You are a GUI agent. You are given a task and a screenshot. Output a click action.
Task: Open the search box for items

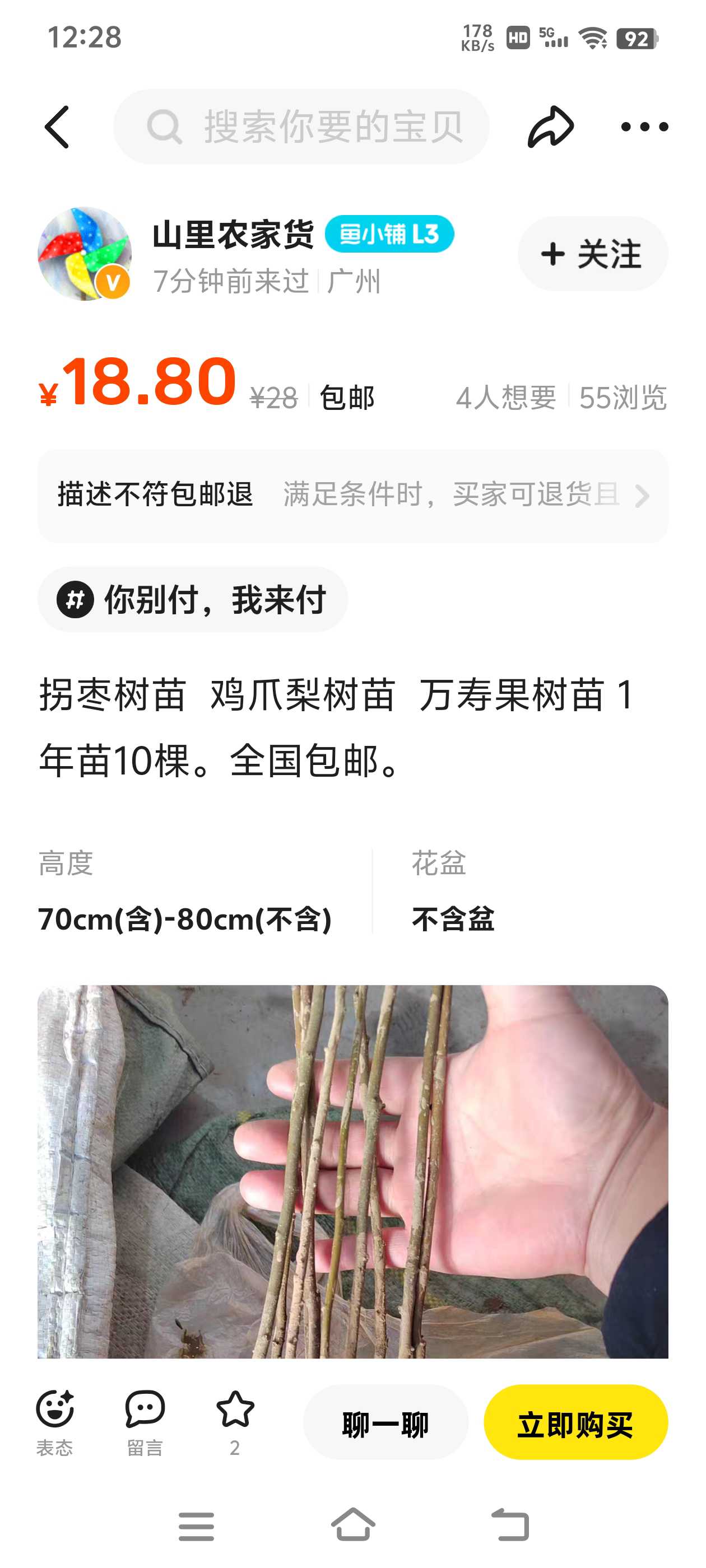(301, 127)
